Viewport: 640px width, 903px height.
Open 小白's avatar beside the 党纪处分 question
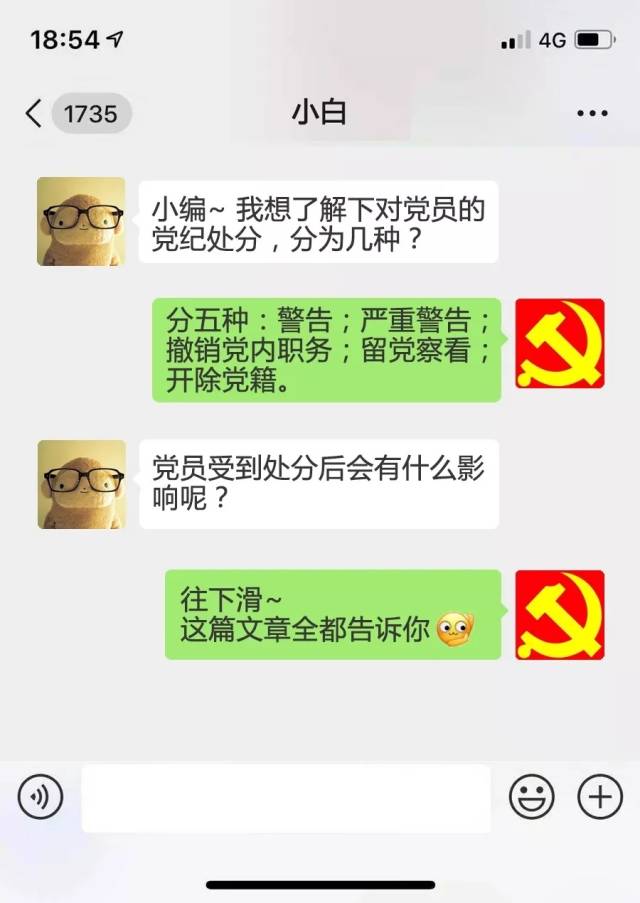click(81, 221)
